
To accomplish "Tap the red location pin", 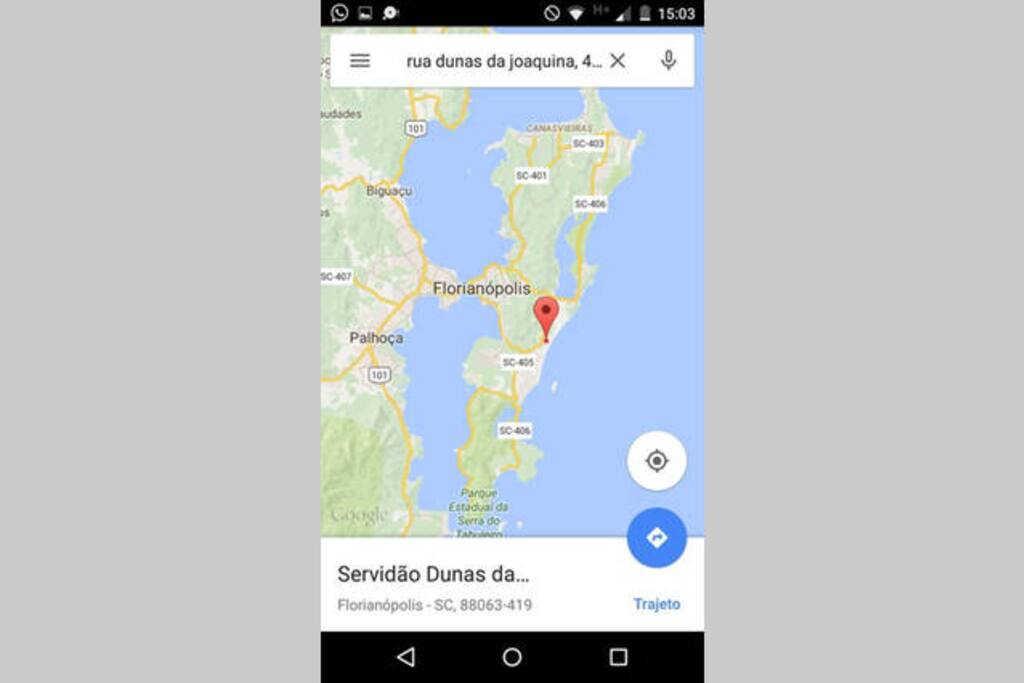I will point(545,315).
